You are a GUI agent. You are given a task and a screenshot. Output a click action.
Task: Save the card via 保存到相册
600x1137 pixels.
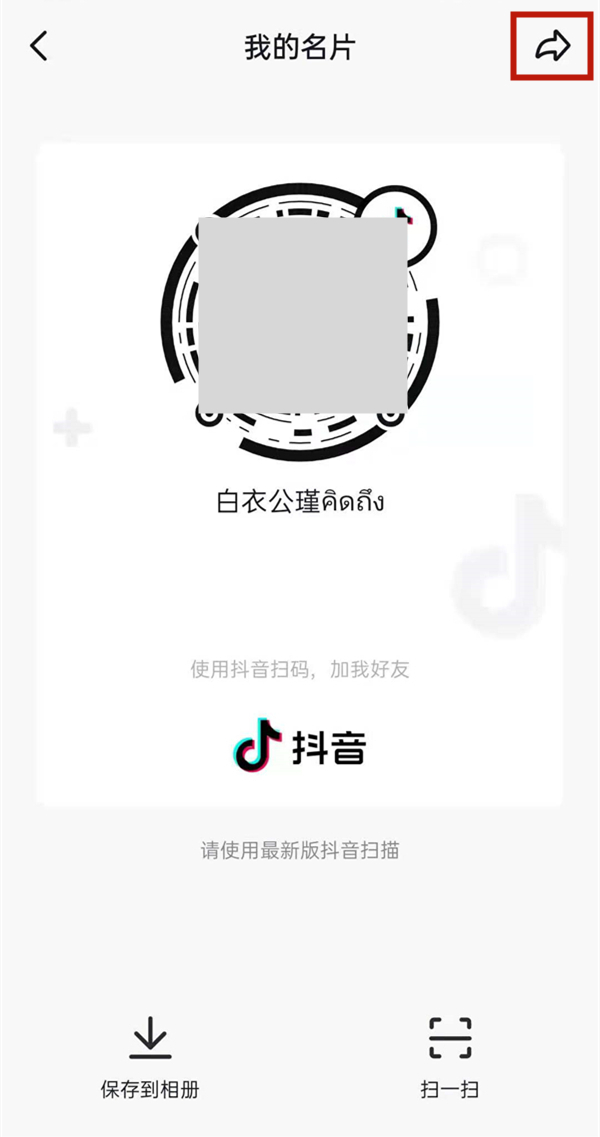point(150,1056)
